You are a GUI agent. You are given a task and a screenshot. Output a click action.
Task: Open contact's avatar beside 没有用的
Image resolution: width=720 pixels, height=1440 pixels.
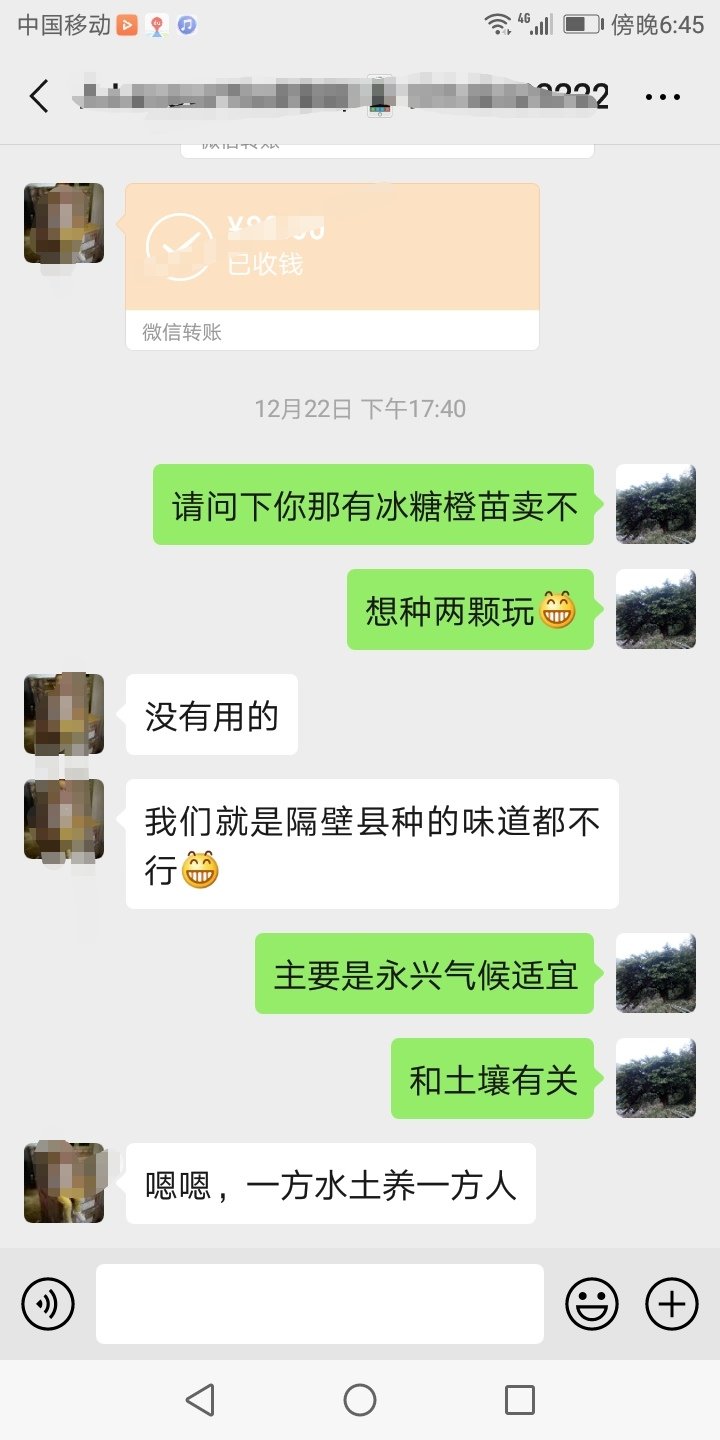pyautogui.click(x=64, y=714)
